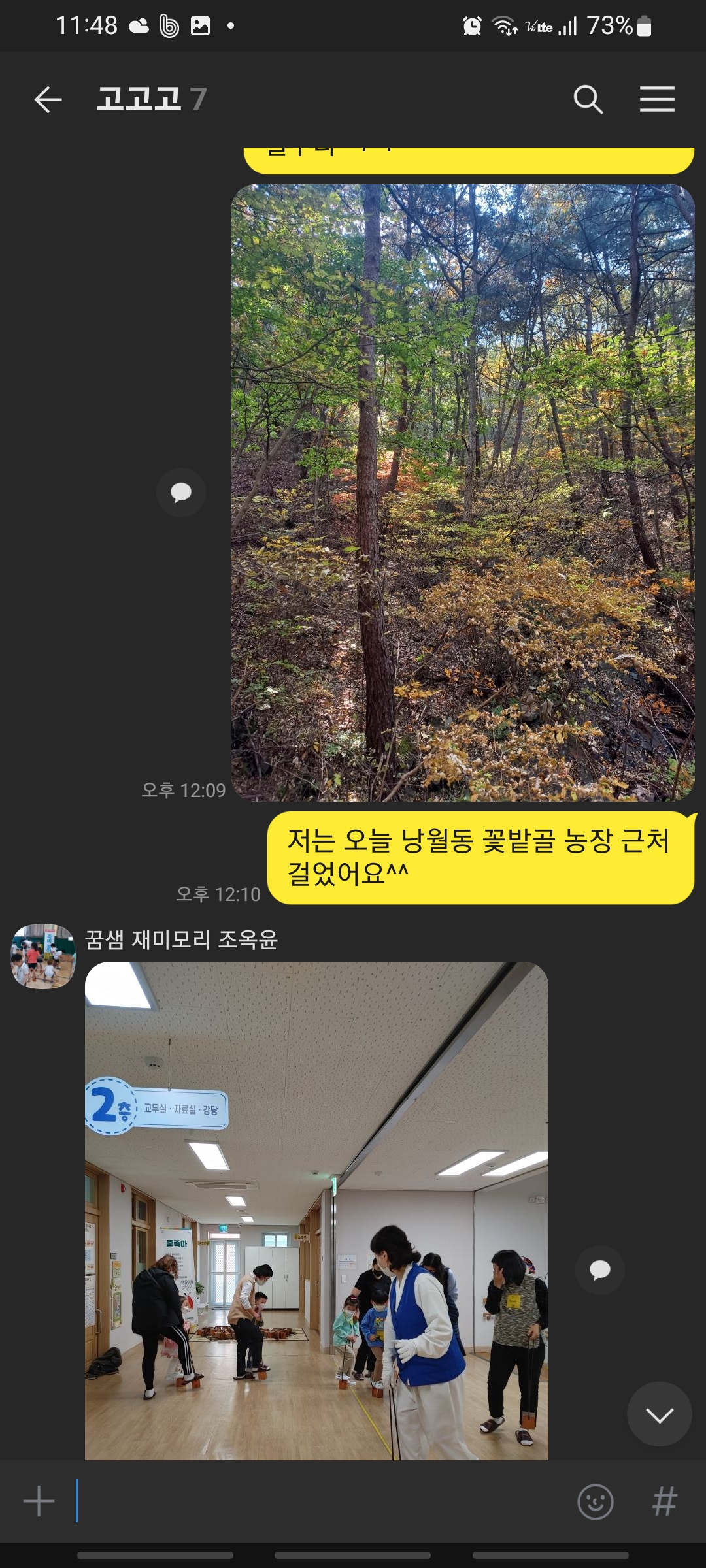Reply to the forest photo message
Viewport: 706px width, 1568px height.
(x=181, y=493)
